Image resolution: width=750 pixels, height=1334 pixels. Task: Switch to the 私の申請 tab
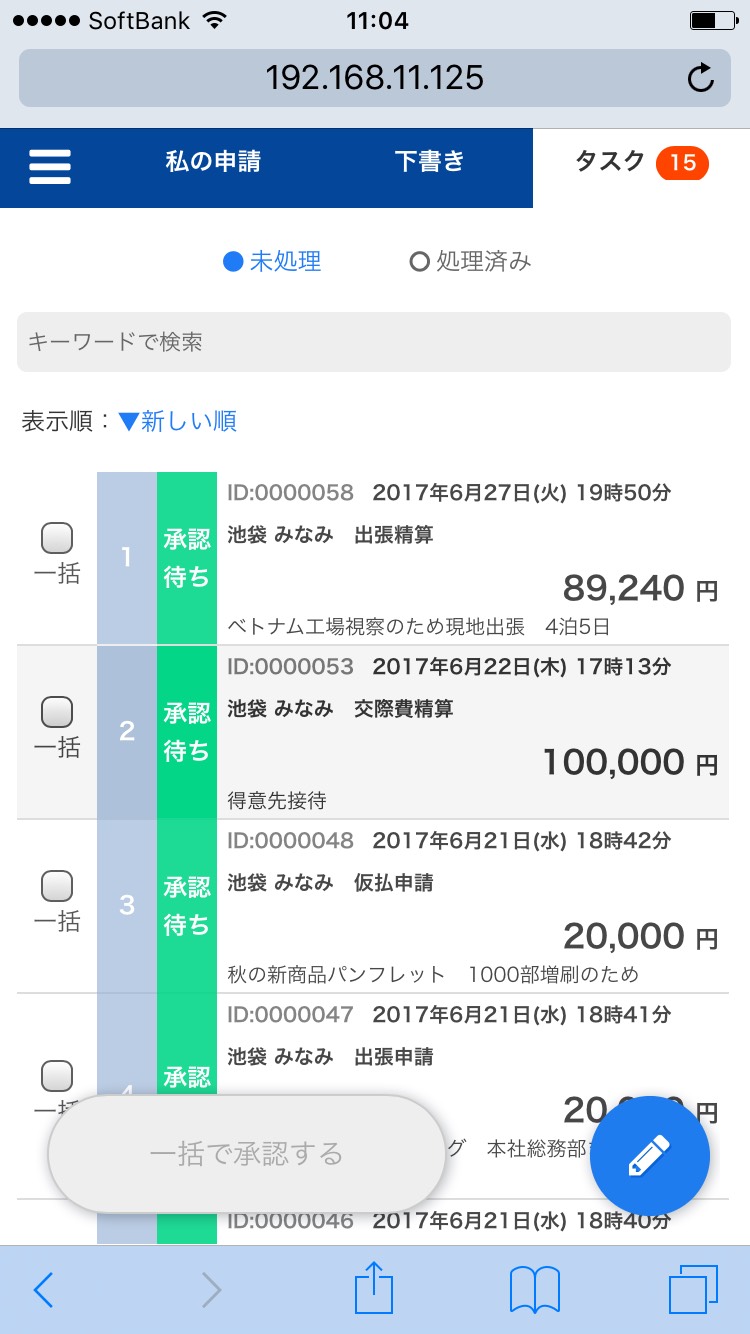[213, 161]
